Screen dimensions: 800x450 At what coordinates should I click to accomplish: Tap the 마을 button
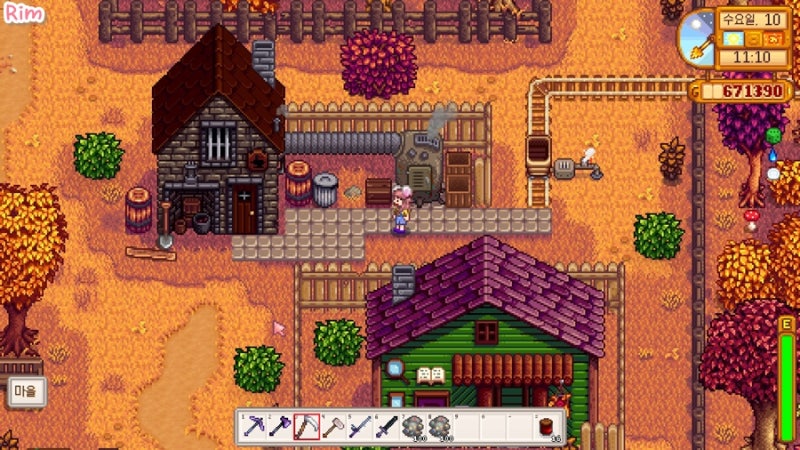pos(27,392)
